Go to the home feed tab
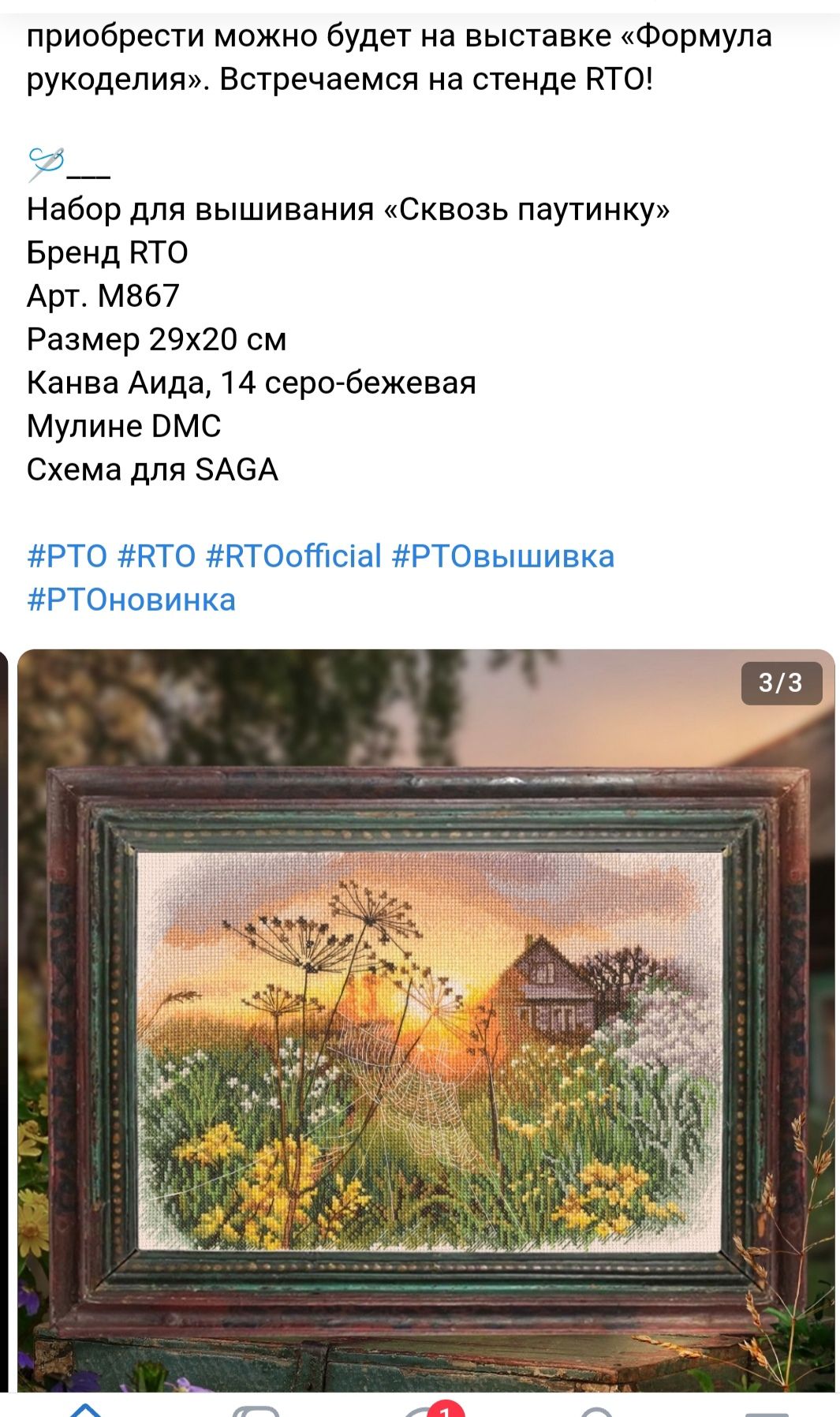Image resolution: width=840 pixels, height=1417 pixels. (86, 1409)
